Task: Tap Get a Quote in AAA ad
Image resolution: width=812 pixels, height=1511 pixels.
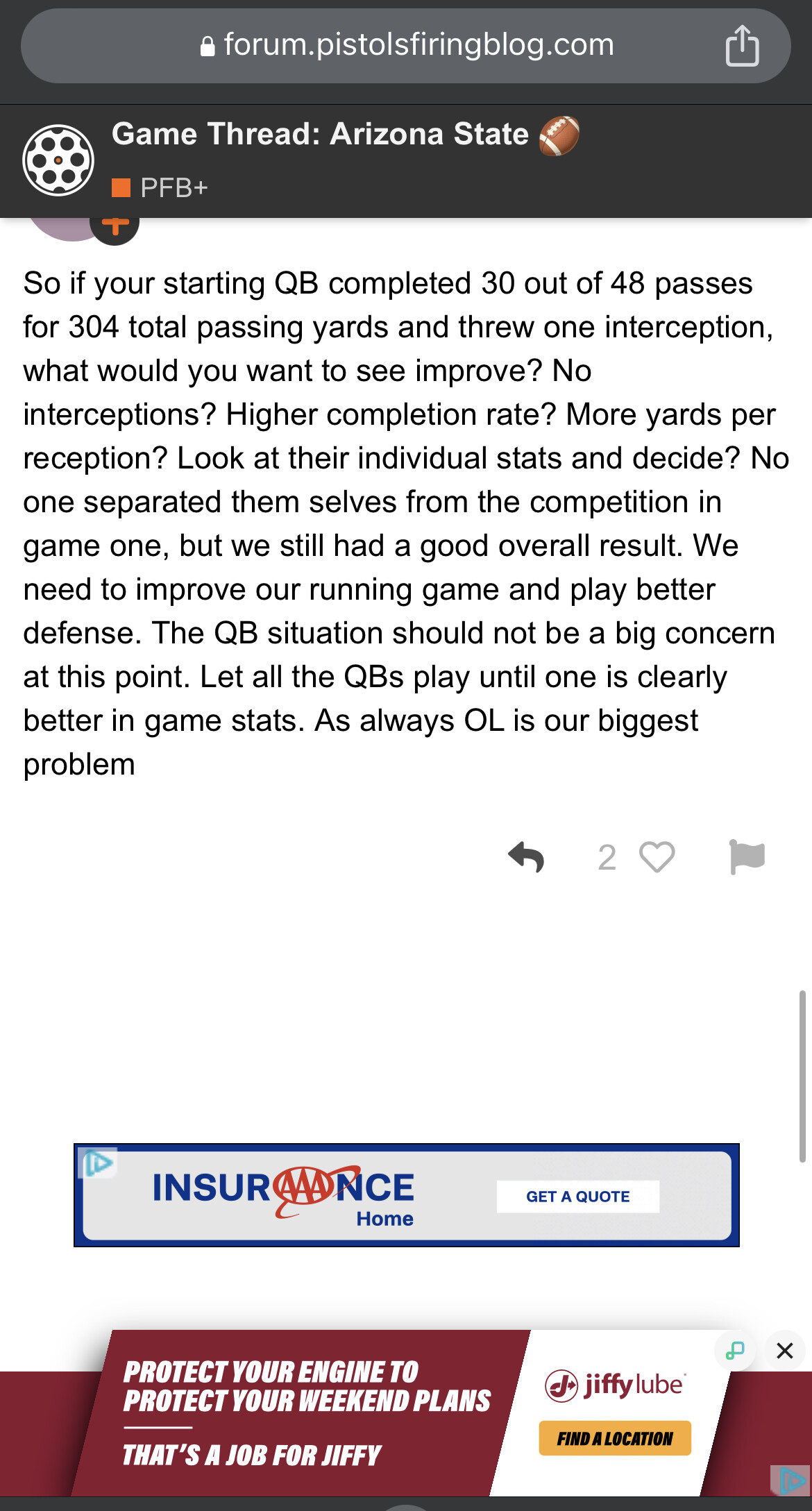Action: click(577, 1197)
